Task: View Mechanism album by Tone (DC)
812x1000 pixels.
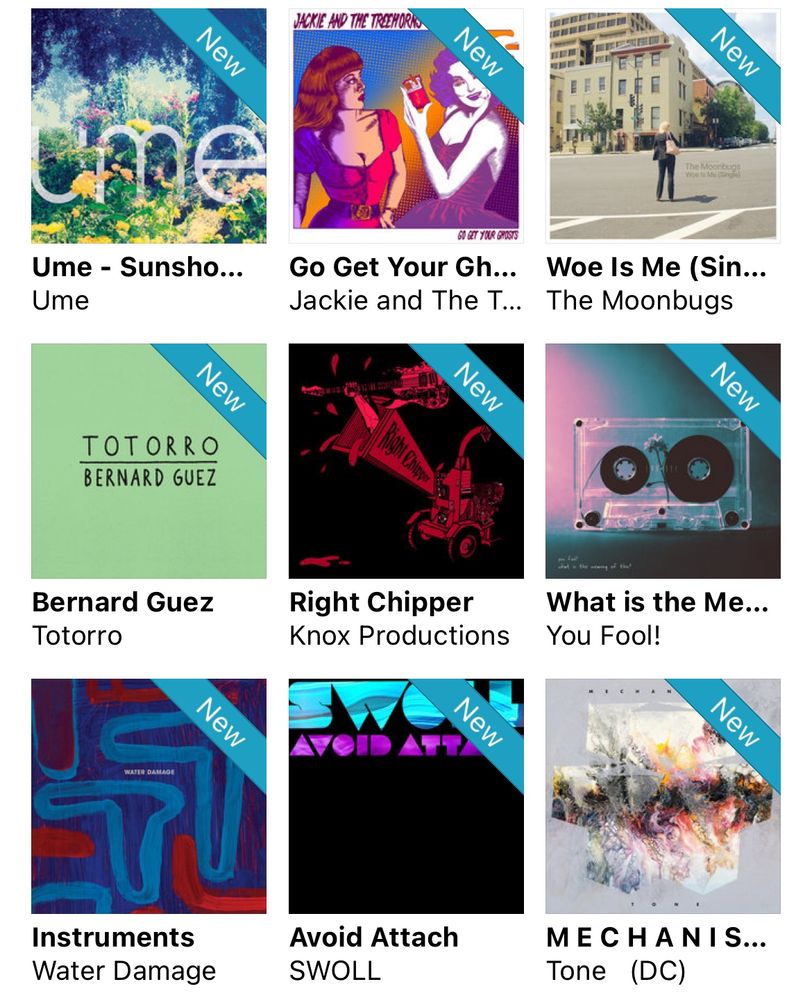Action: tap(663, 796)
